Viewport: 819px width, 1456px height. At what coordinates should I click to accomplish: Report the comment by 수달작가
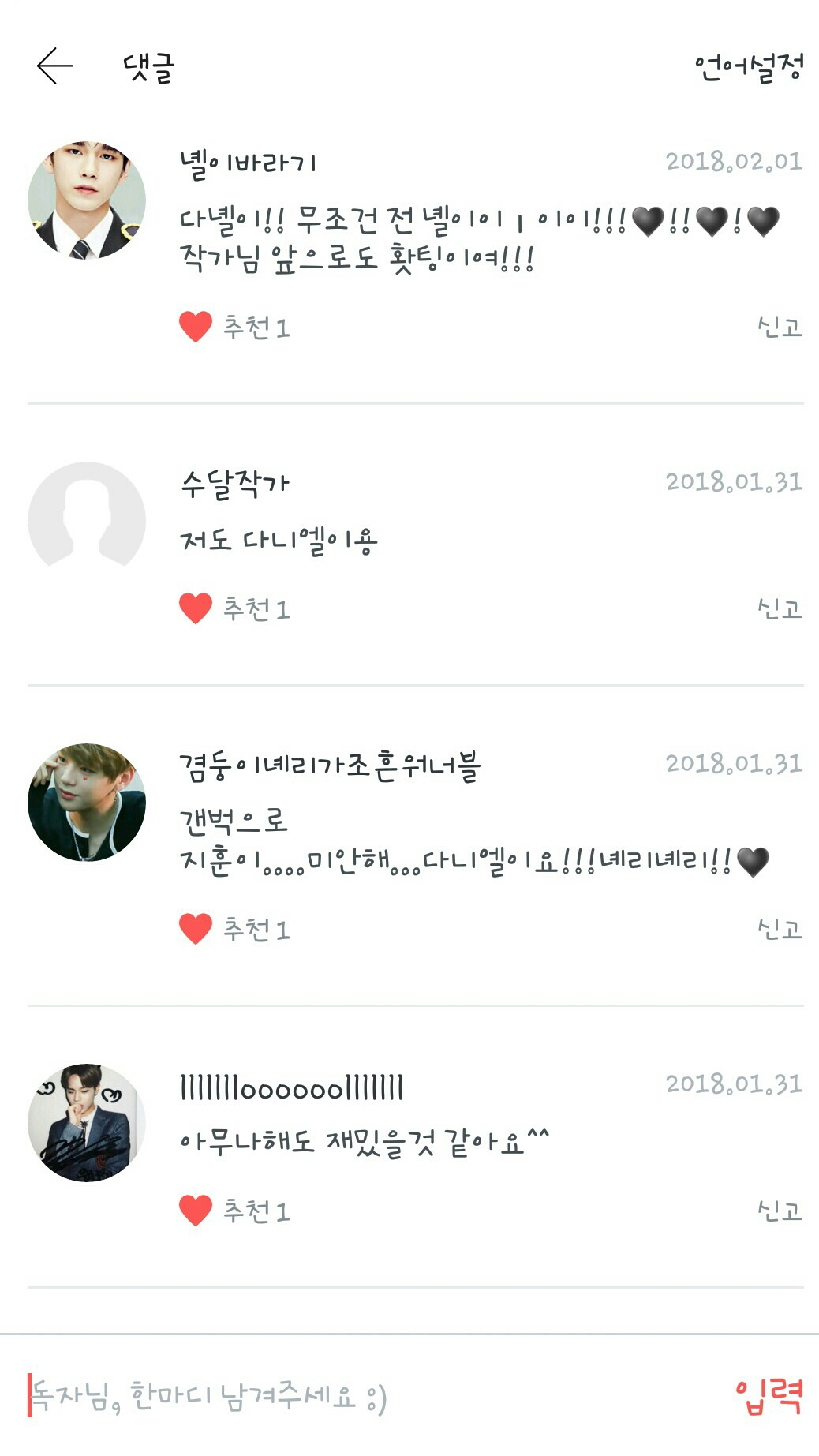[779, 608]
